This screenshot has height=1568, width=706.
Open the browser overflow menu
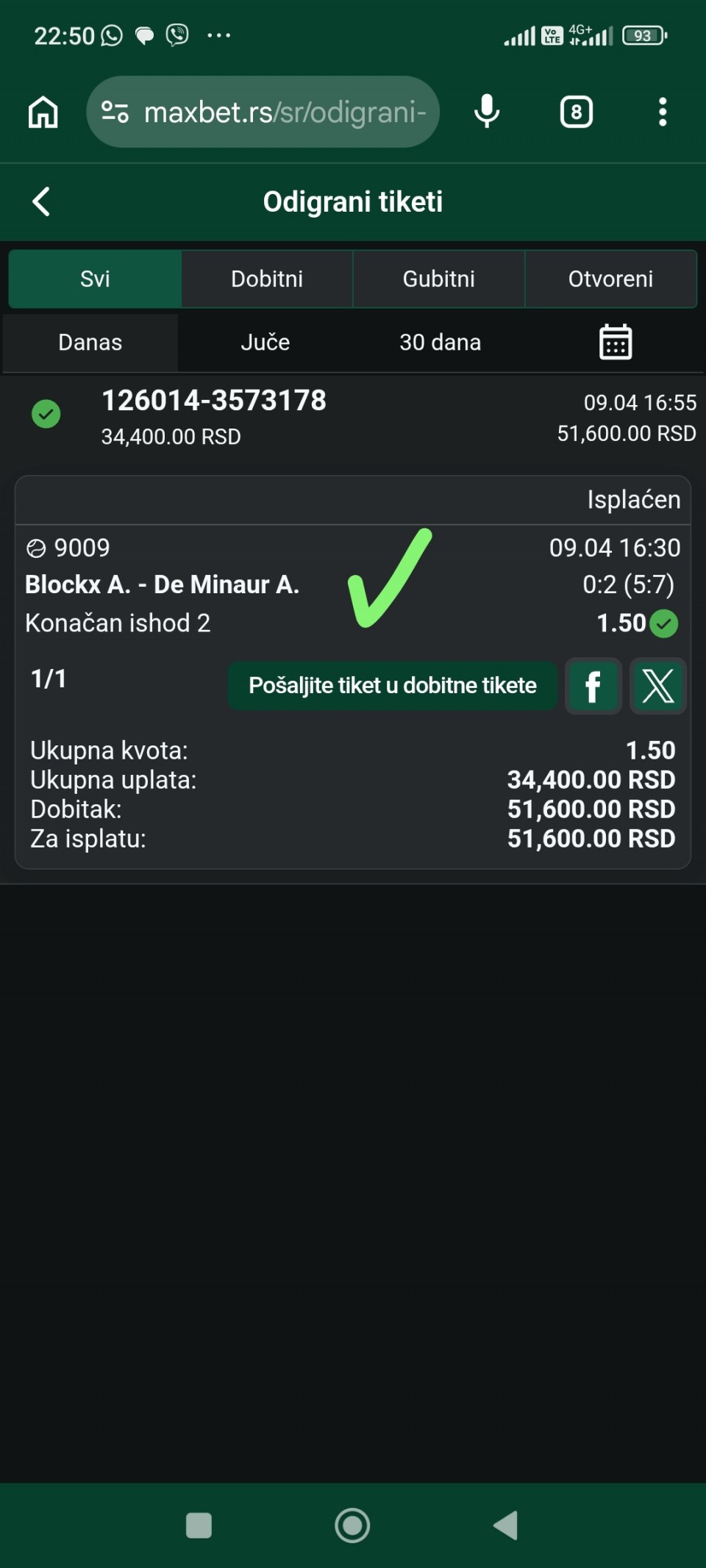tap(663, 112)
